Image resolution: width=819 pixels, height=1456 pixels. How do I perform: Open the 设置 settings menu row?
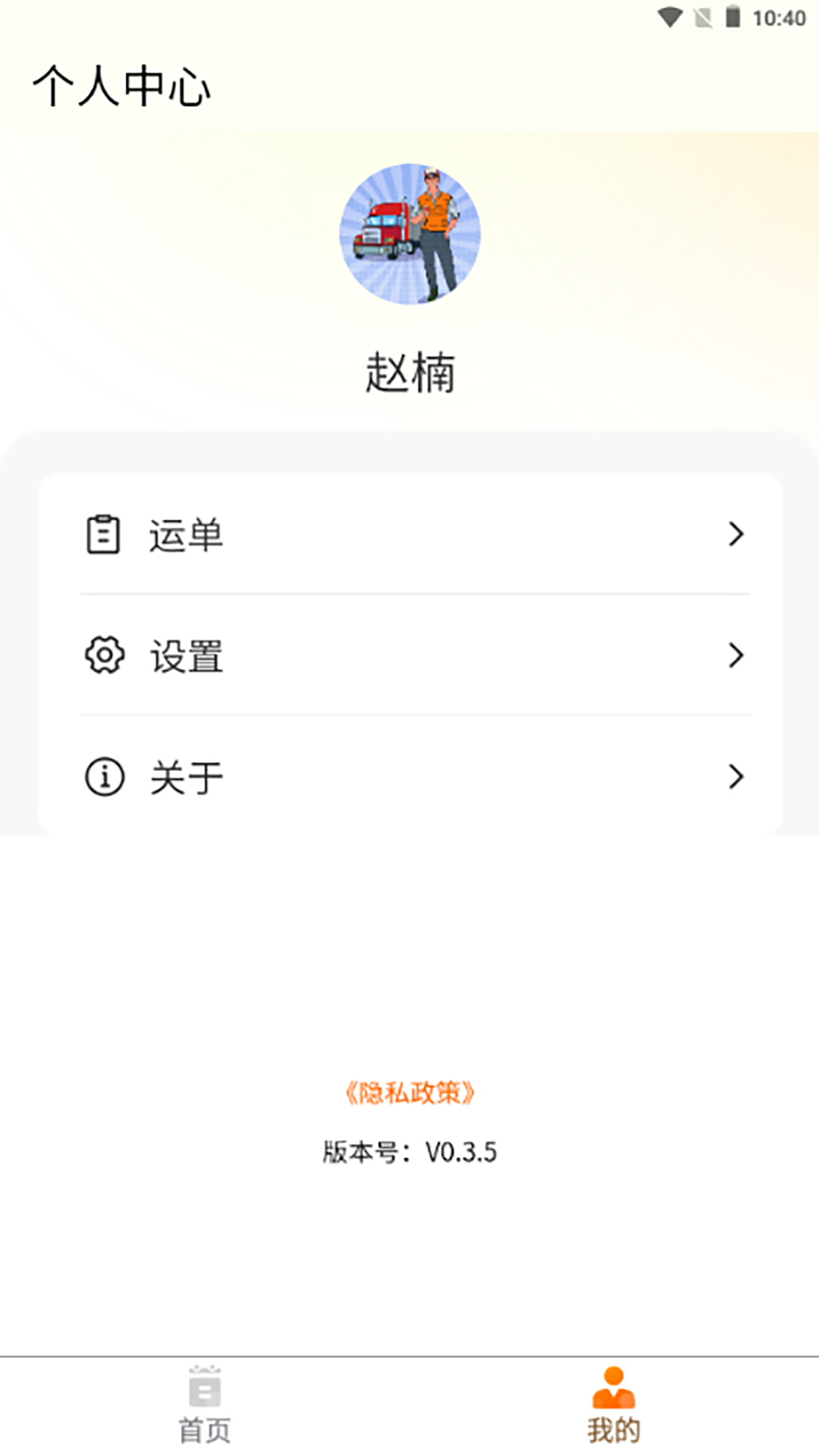409,655
